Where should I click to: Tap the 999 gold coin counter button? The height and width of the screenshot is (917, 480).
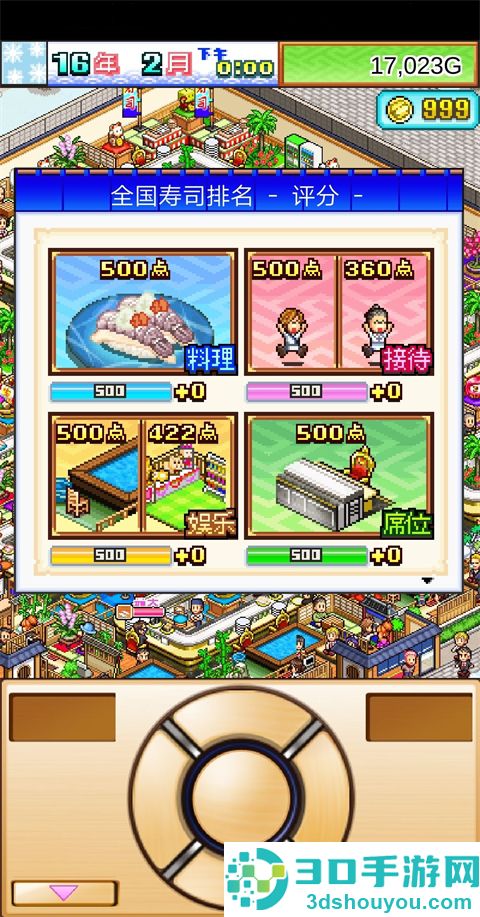point(427,109)
